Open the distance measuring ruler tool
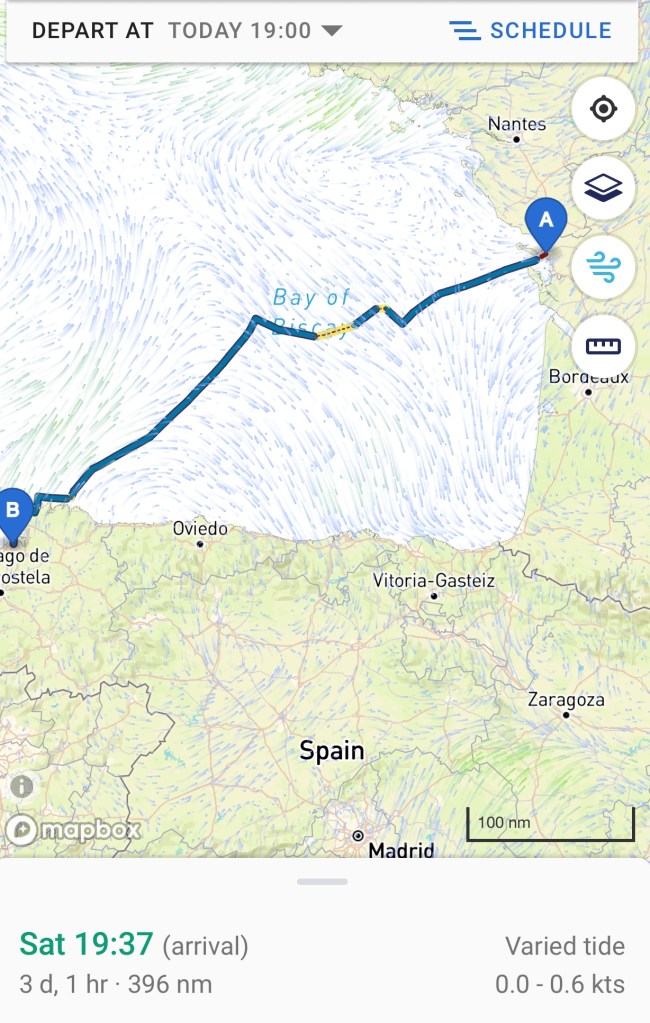650x1023 pixels. point(603,347)
